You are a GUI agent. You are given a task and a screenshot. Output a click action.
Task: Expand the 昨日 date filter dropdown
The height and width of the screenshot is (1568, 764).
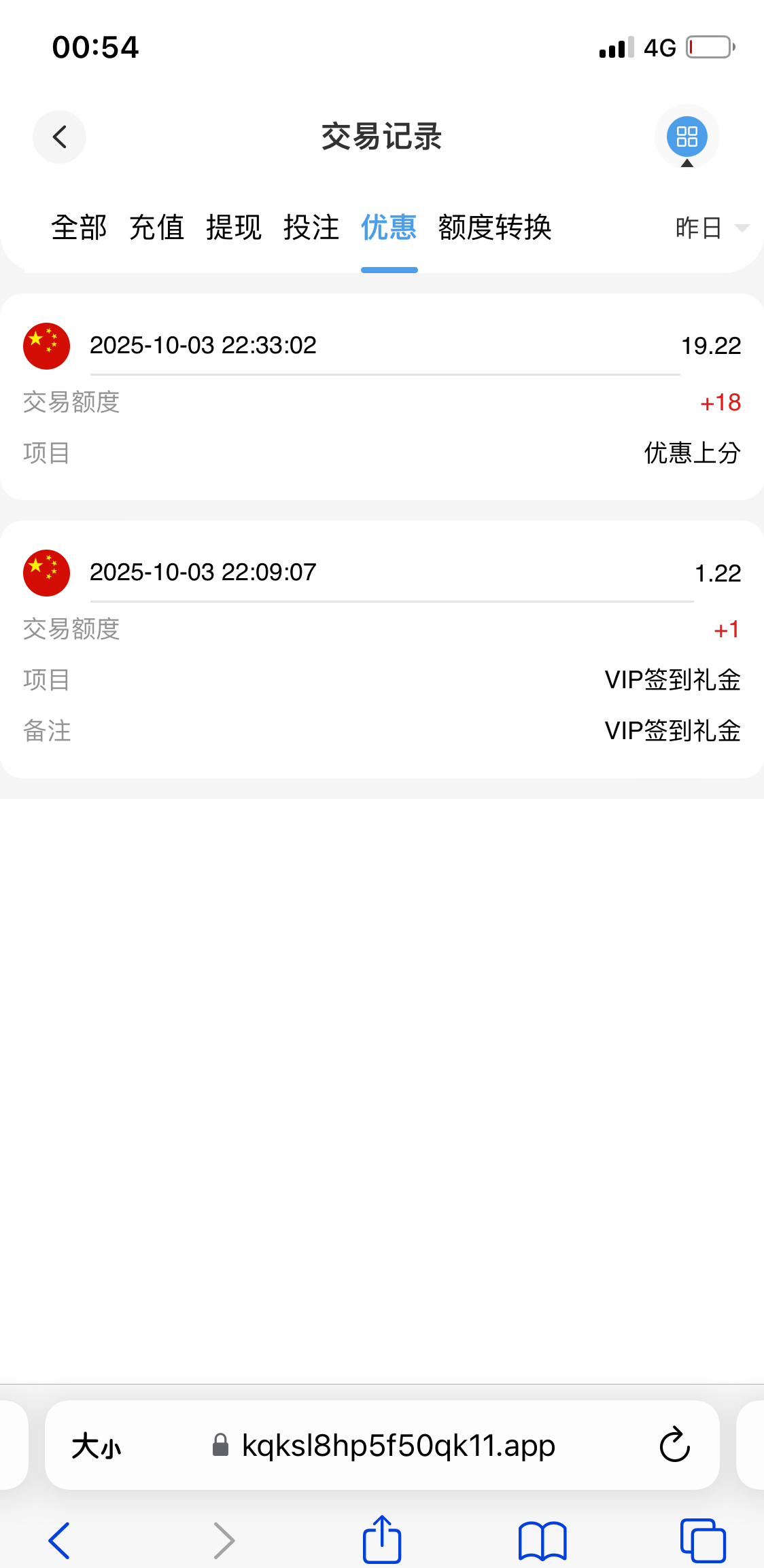(x=711, y=228)
